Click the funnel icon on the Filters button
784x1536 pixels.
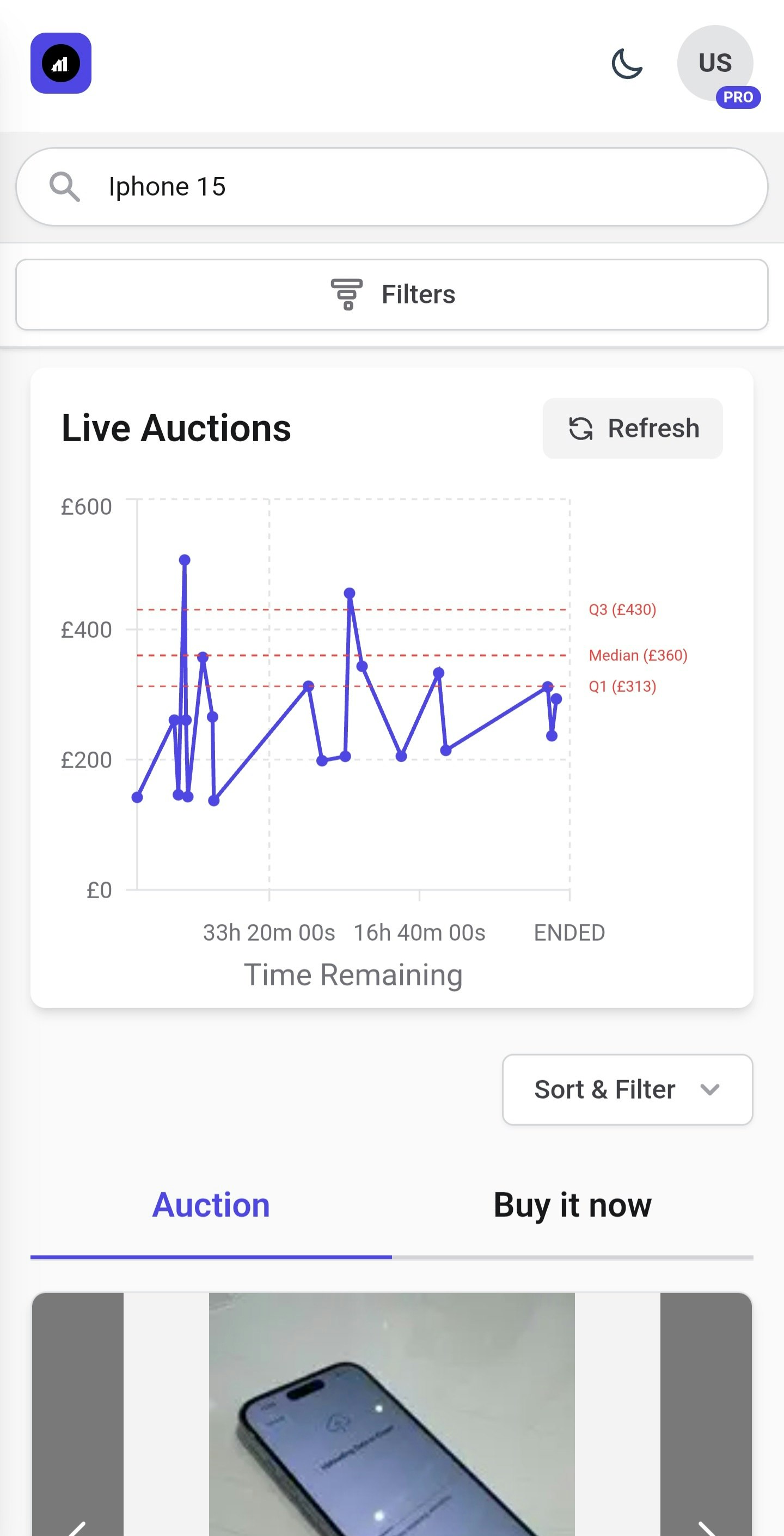346,294
